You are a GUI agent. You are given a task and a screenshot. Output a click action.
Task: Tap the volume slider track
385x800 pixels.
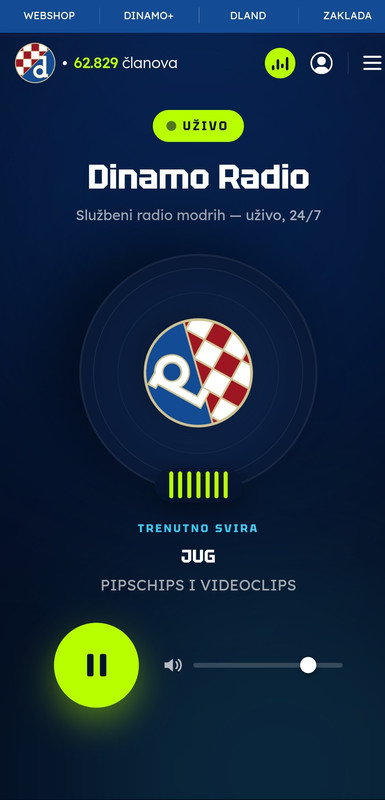[x=268, y=665]
